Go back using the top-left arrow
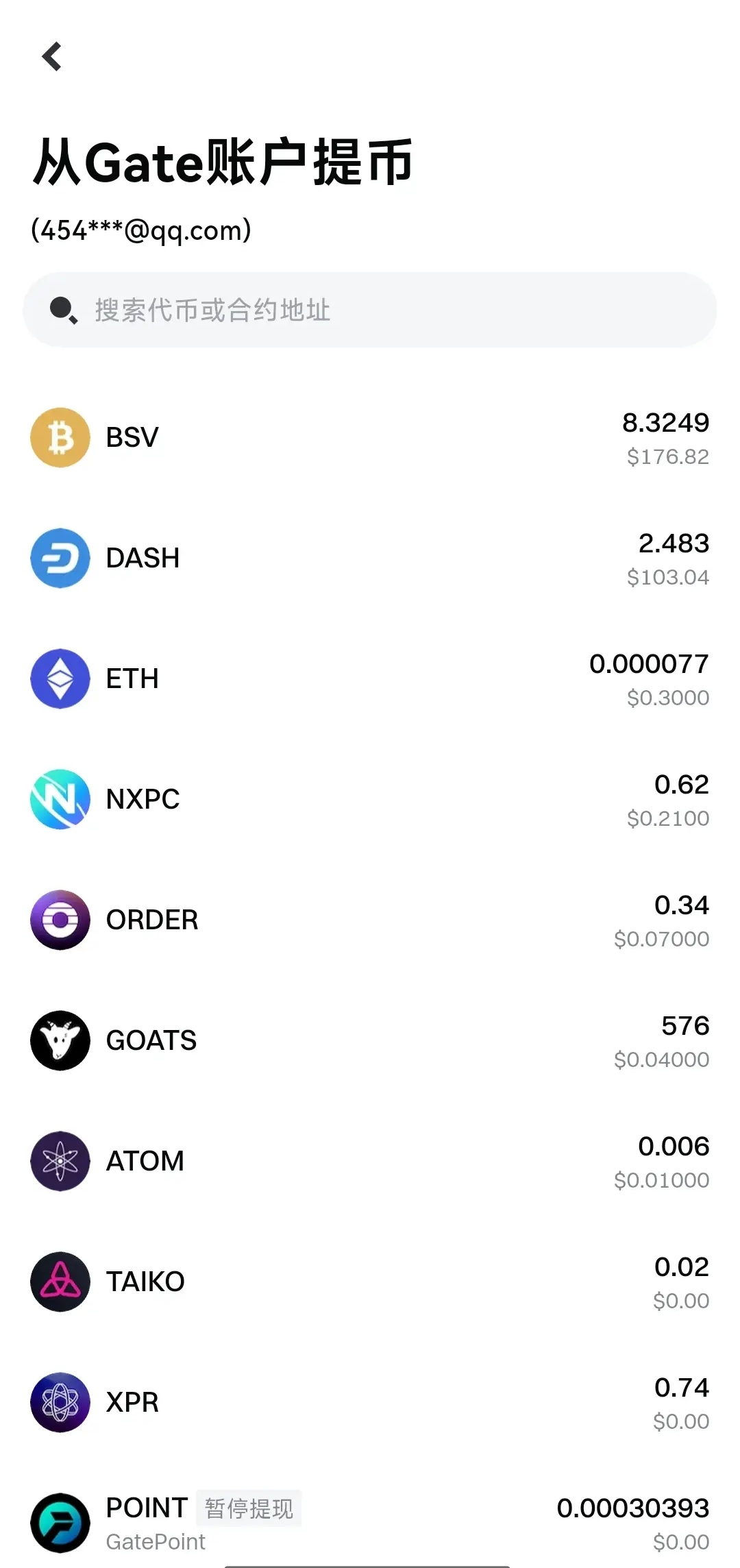Screen dimensions: 740x1568 (52, 57)
